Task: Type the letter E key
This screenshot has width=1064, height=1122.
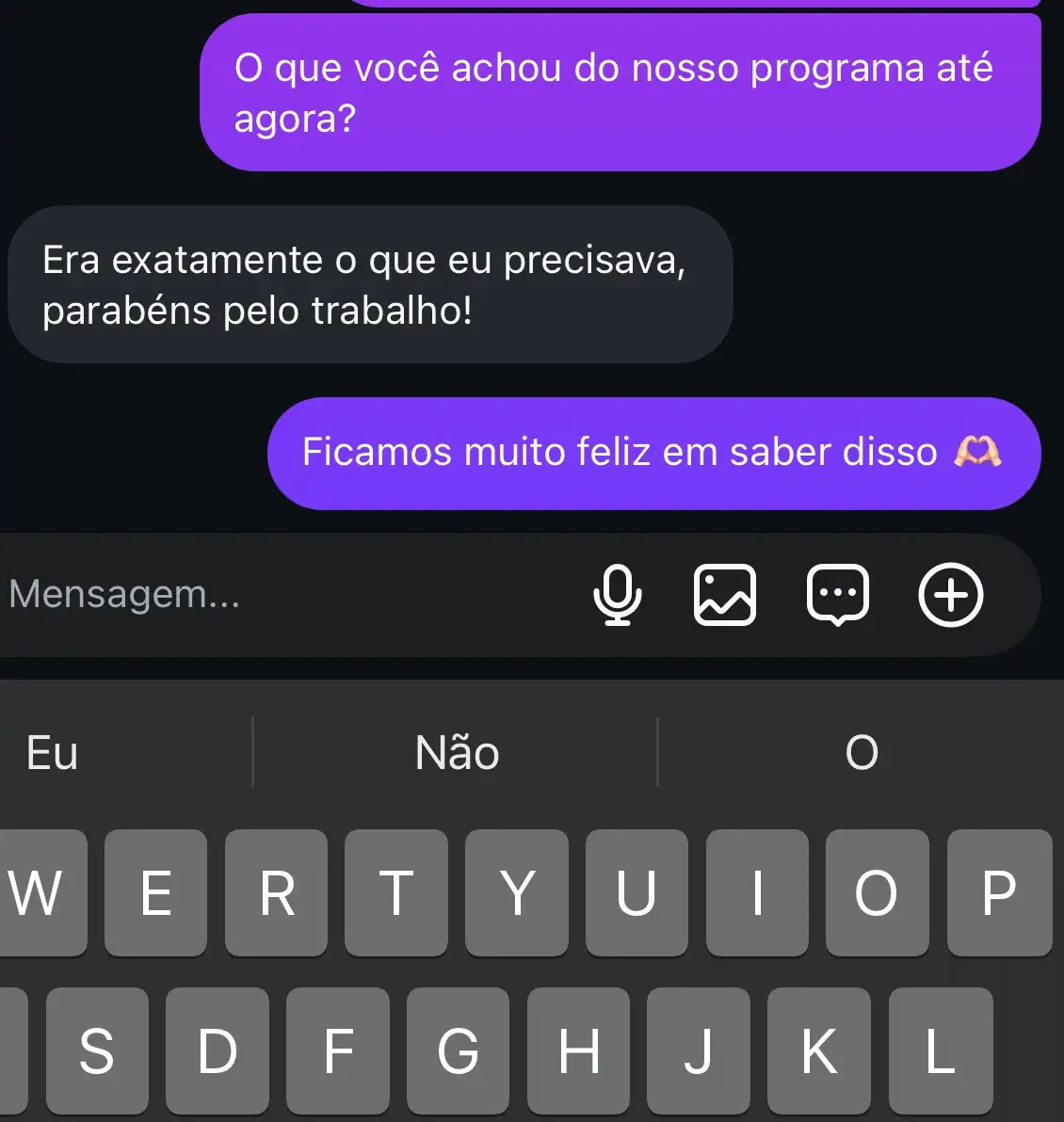Action: 155,892
